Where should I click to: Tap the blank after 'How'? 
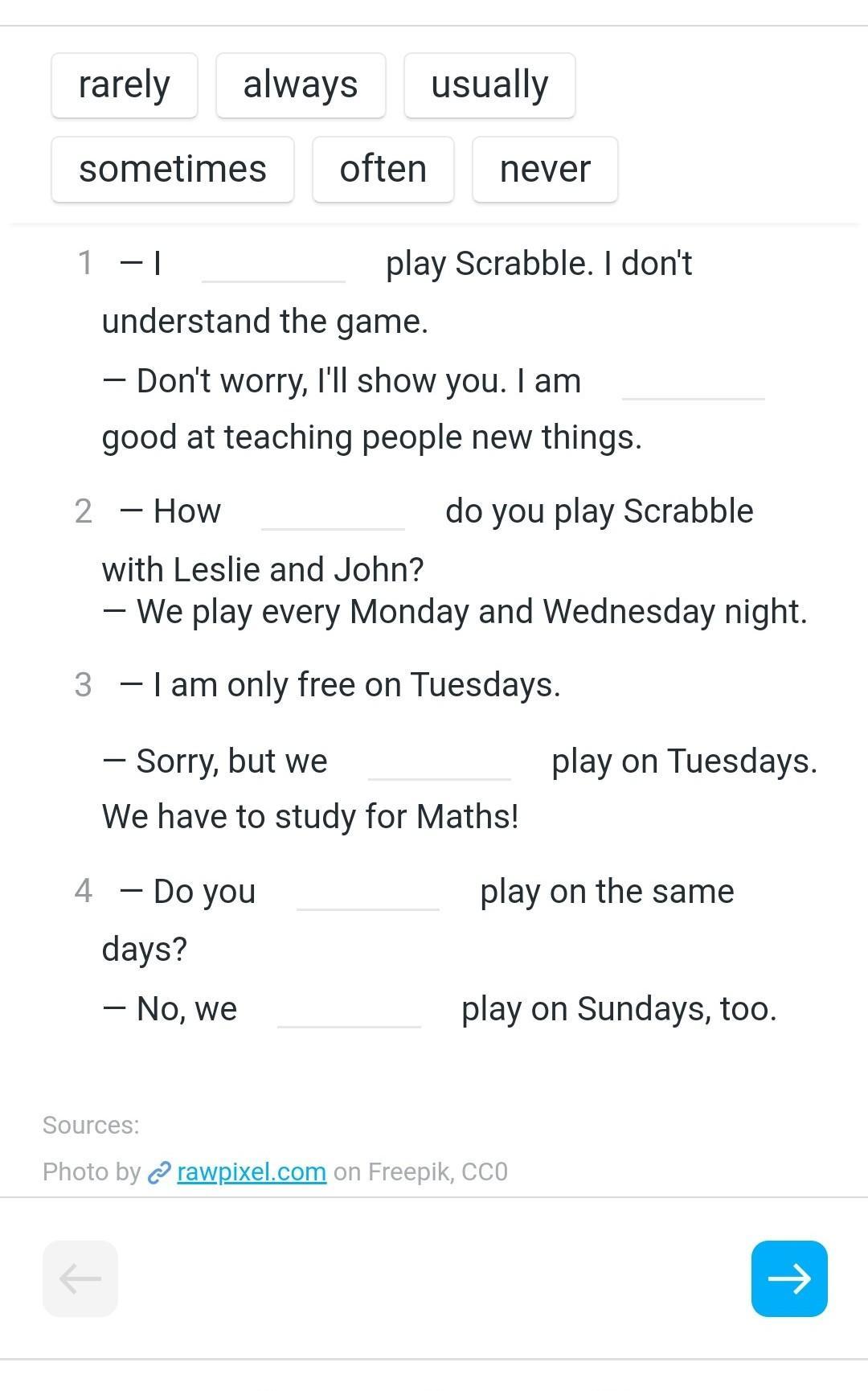click(x=334, y=511)
